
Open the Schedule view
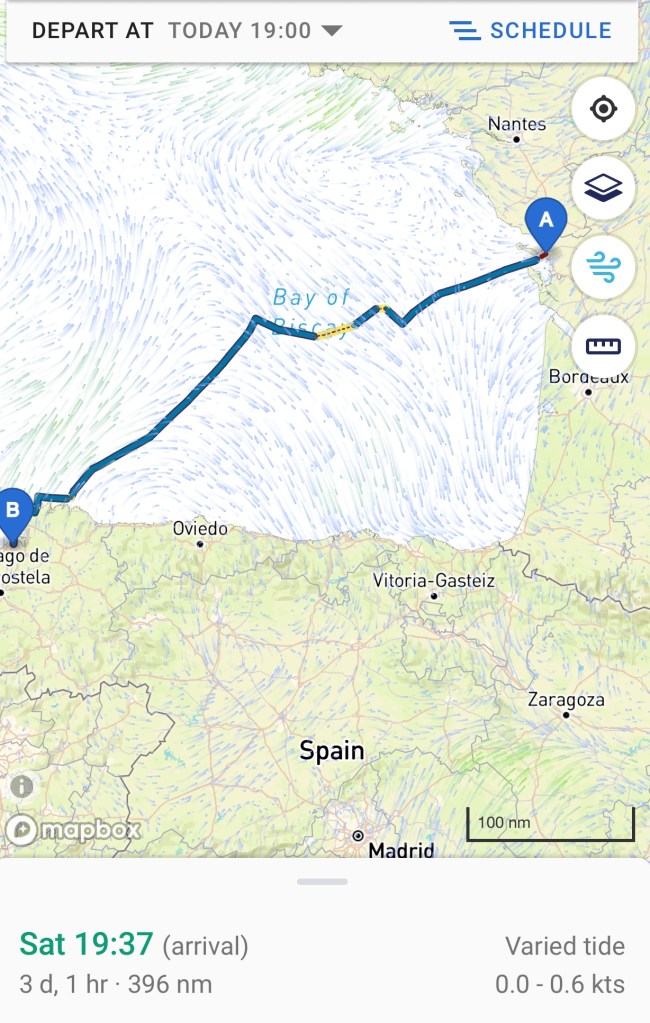530,31
